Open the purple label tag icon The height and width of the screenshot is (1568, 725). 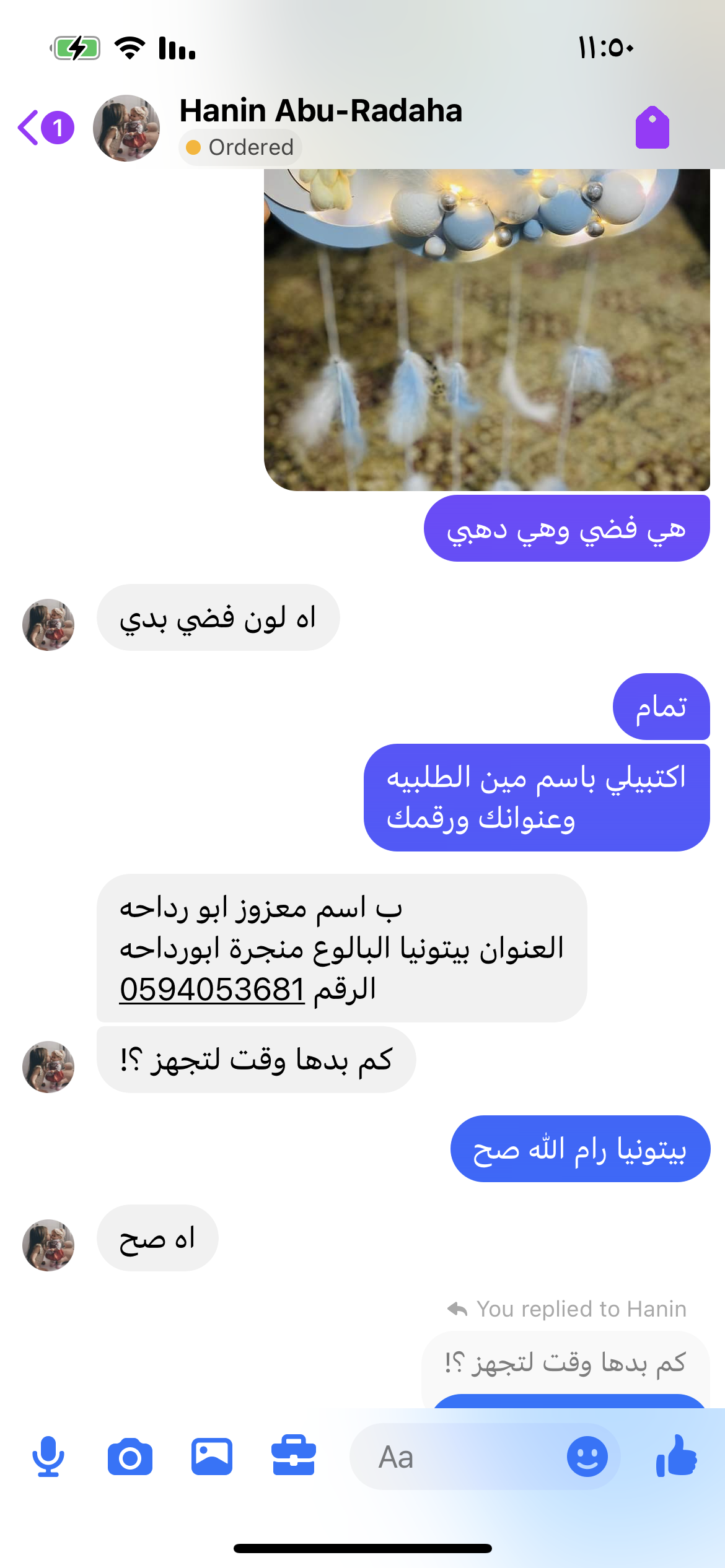pyautogui.click(x=652, y=128)
